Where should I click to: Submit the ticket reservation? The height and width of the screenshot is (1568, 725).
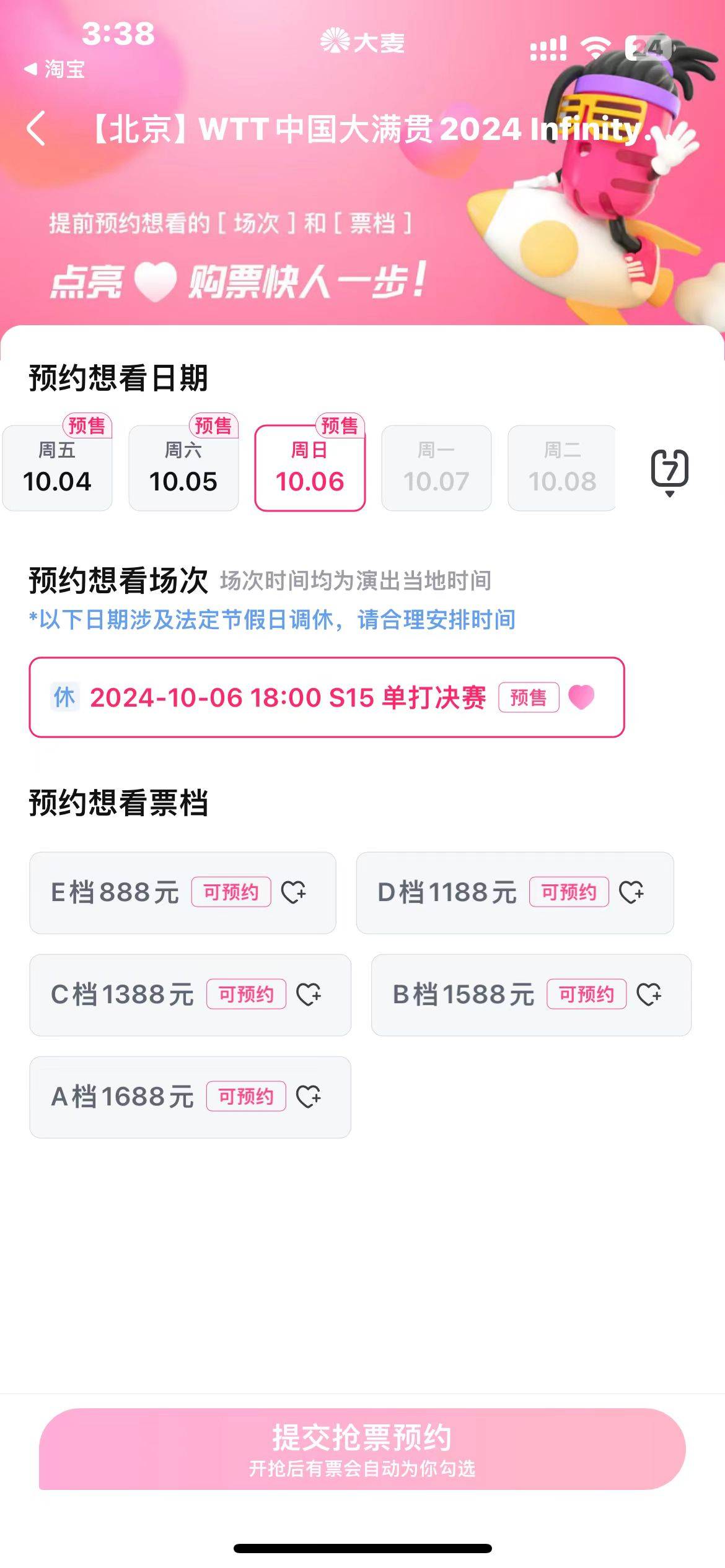point(362,1448)
